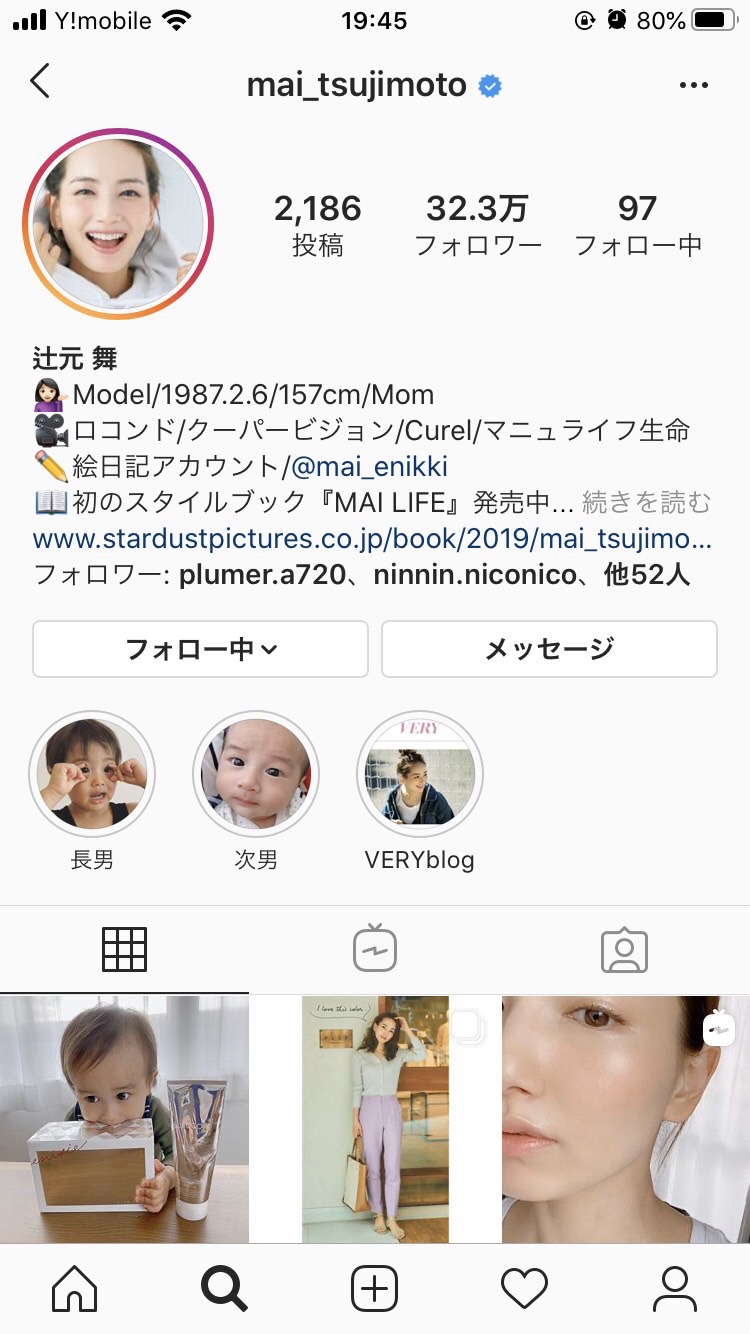Go to the home feed
This screenshot has width=750, height=1334.
[75, 1289]
